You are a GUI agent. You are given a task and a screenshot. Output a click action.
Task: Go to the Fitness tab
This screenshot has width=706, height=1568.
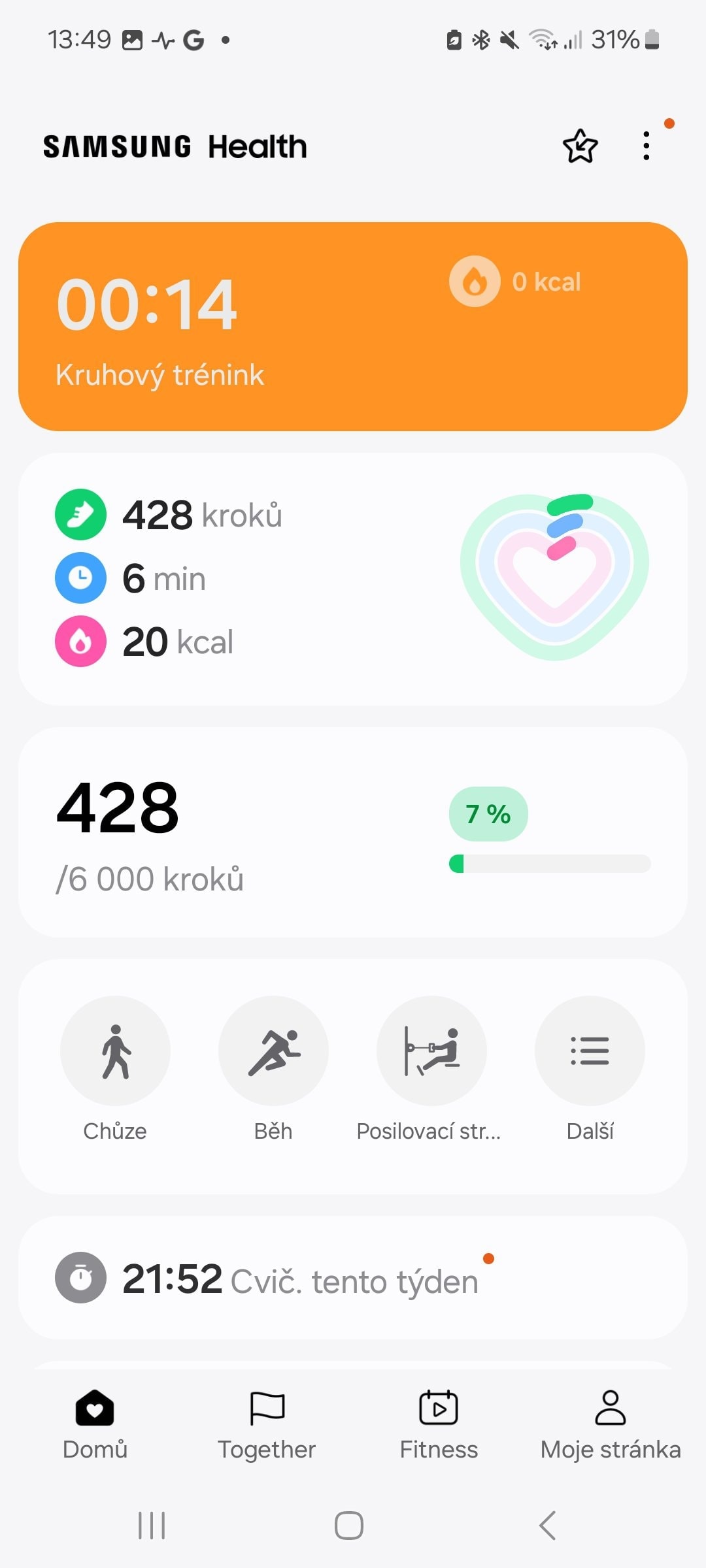[x=439, y=1424]
